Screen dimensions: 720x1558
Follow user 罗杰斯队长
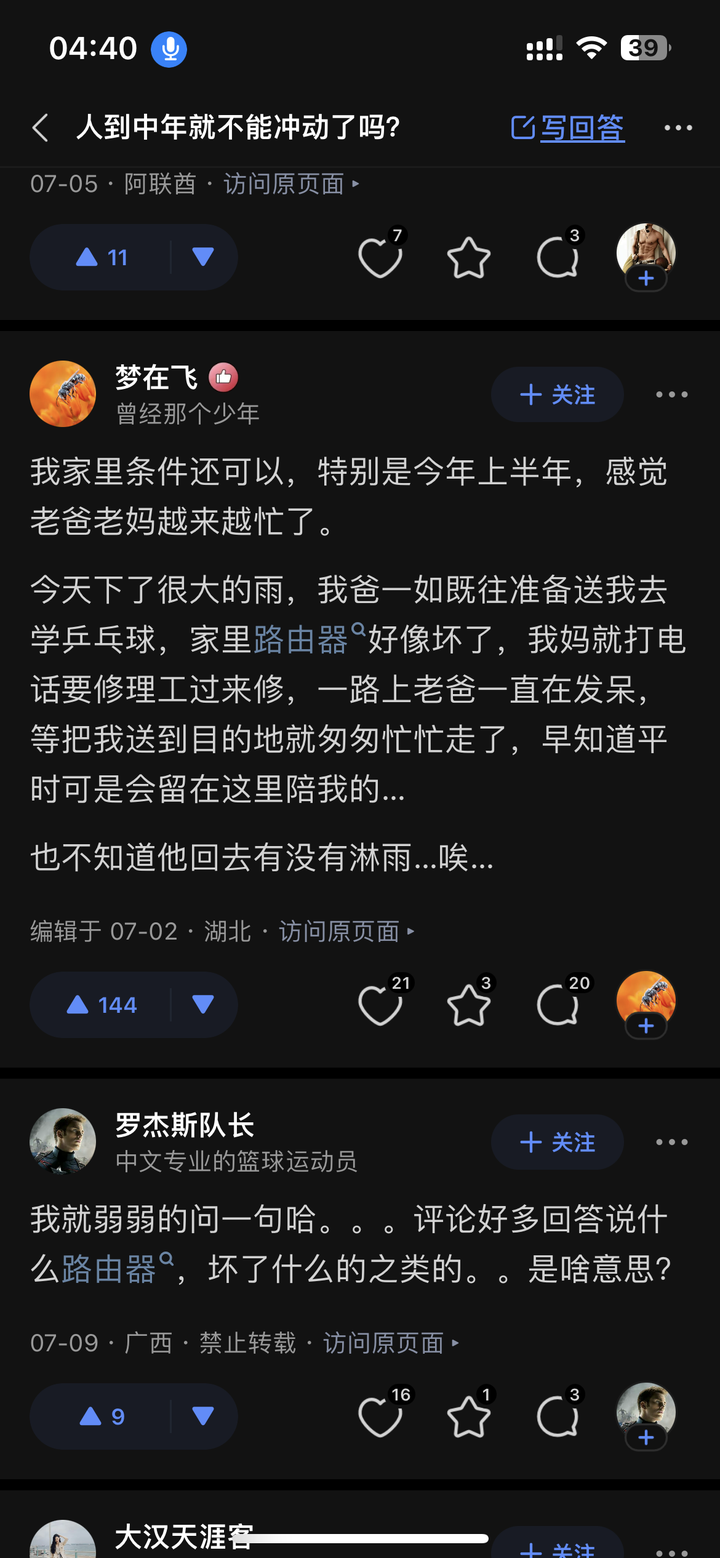point(557,1142)
